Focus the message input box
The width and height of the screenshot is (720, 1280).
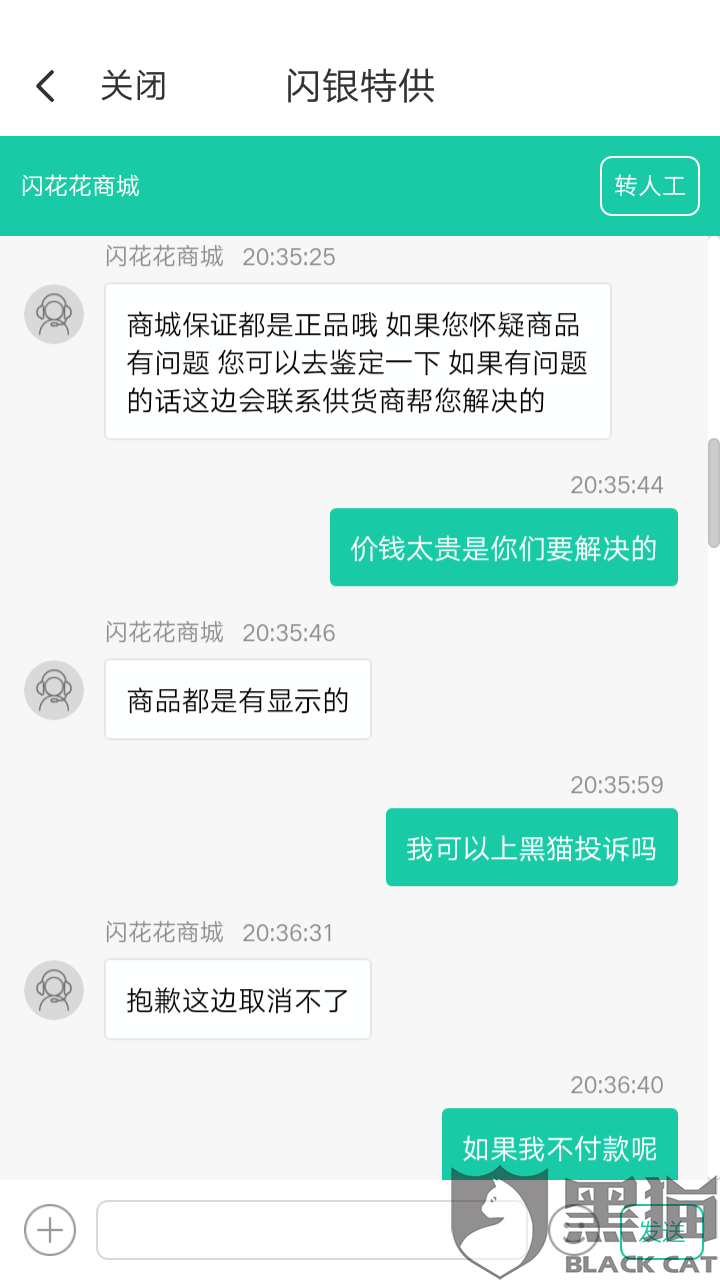click(311, 1230)
